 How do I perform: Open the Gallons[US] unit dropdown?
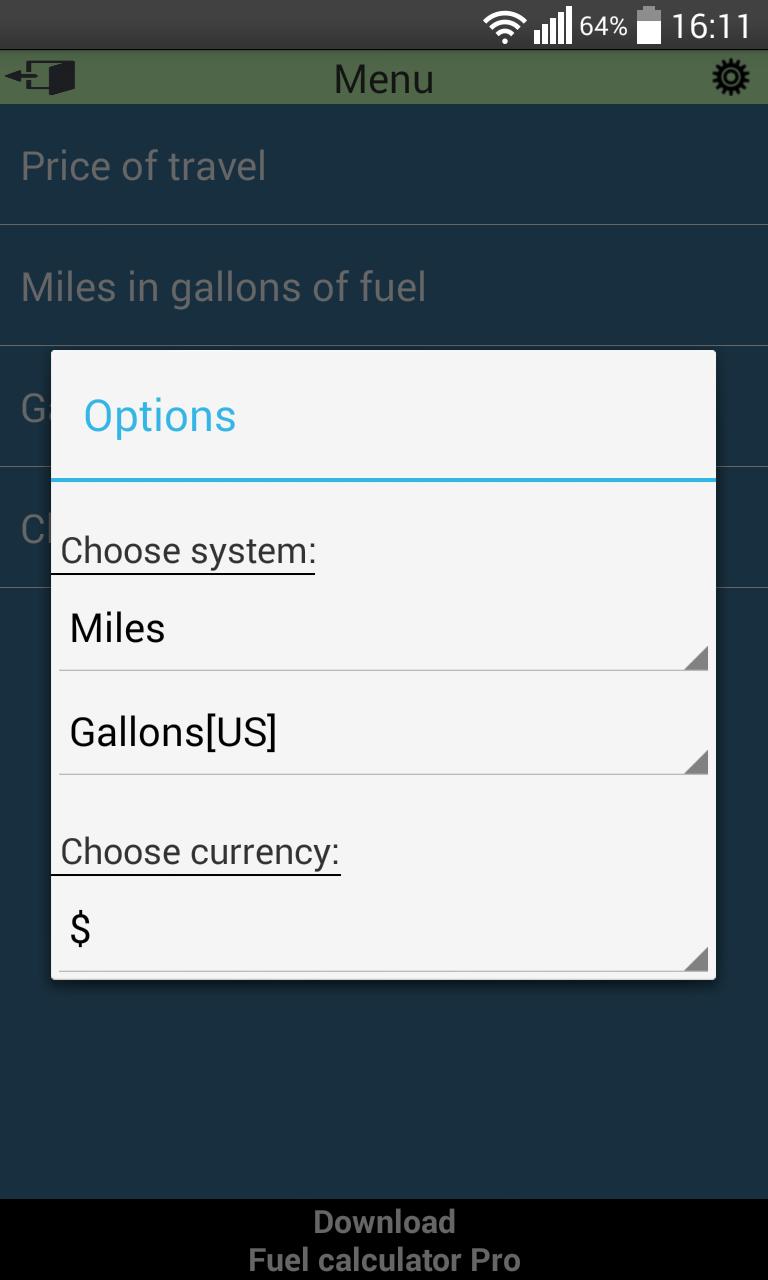coord(383,732)
